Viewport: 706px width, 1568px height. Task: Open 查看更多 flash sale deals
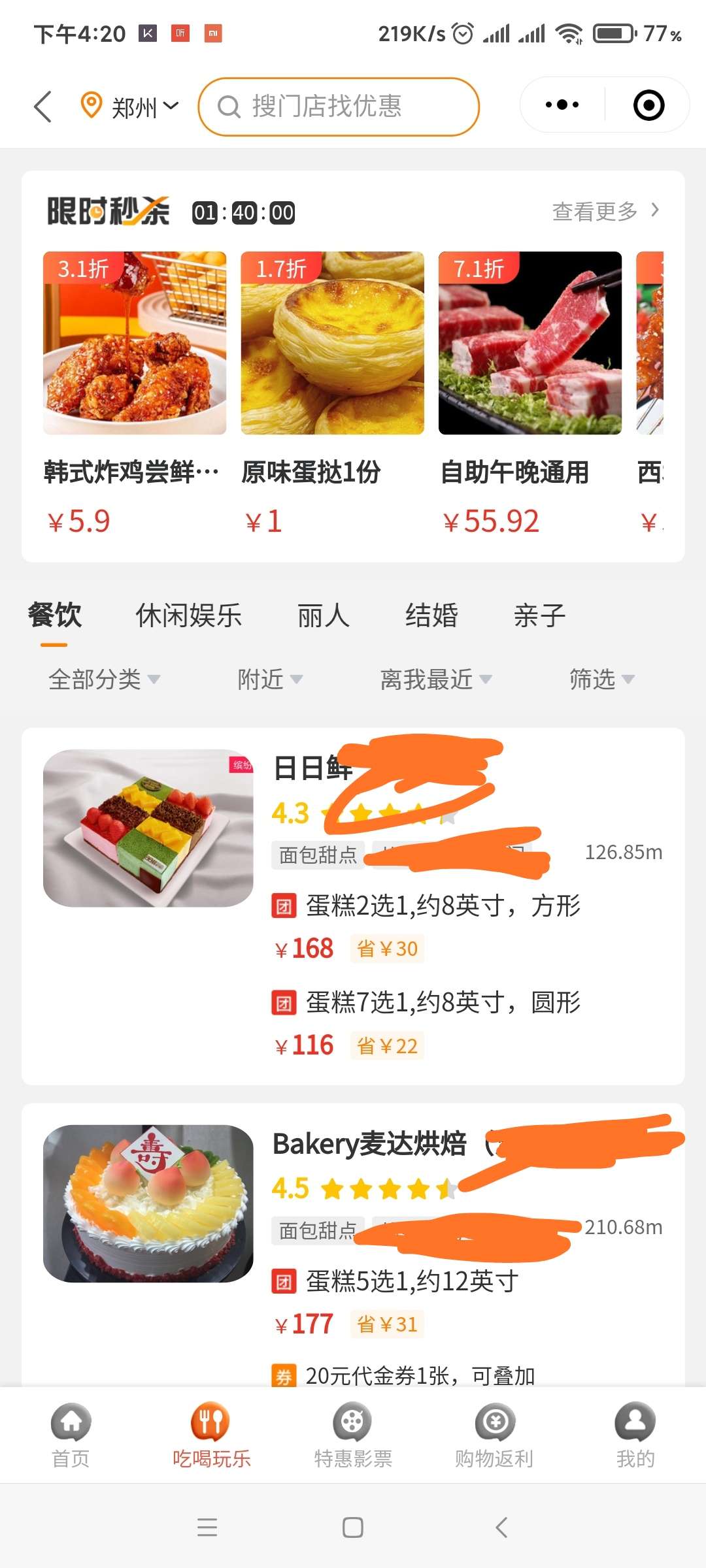tap(605, 211)
